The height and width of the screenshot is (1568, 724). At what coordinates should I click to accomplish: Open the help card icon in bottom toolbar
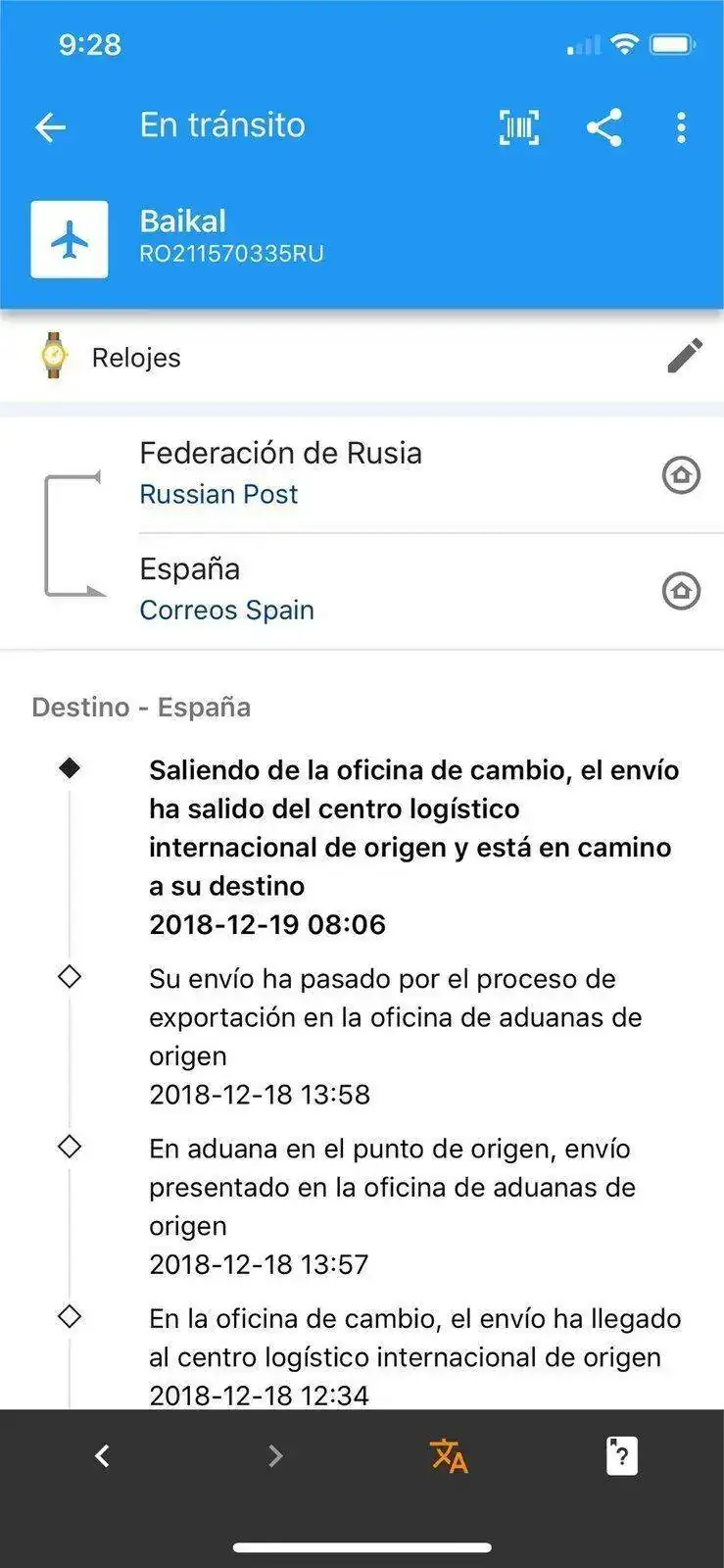coord(621,1456)
